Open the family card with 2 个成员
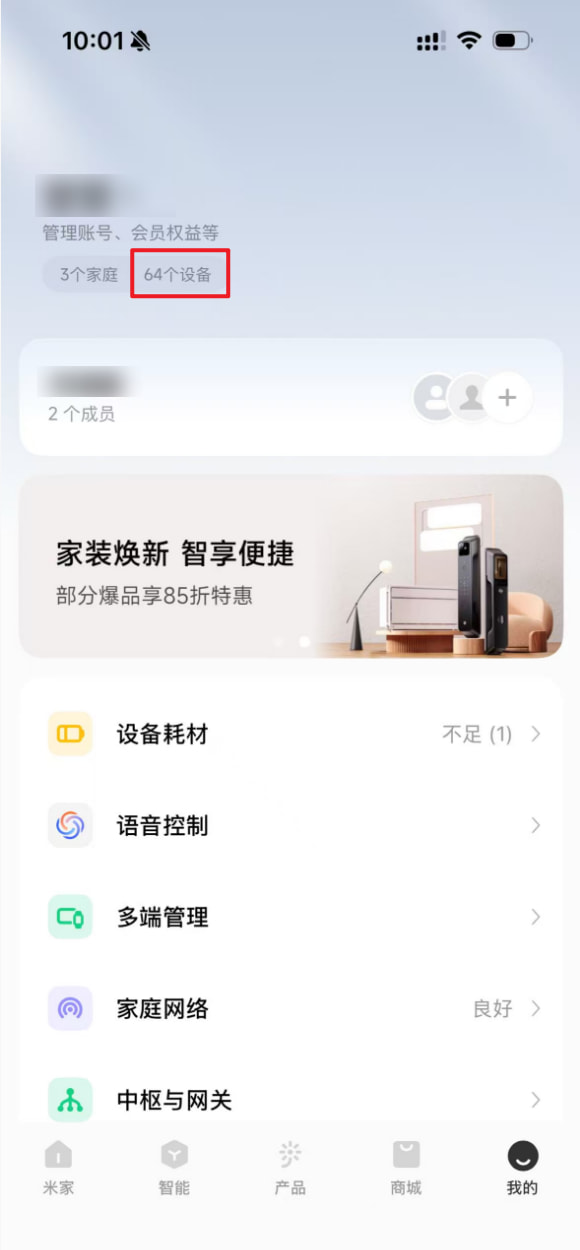Screen dimensions: 580x1250 (291, 397)
